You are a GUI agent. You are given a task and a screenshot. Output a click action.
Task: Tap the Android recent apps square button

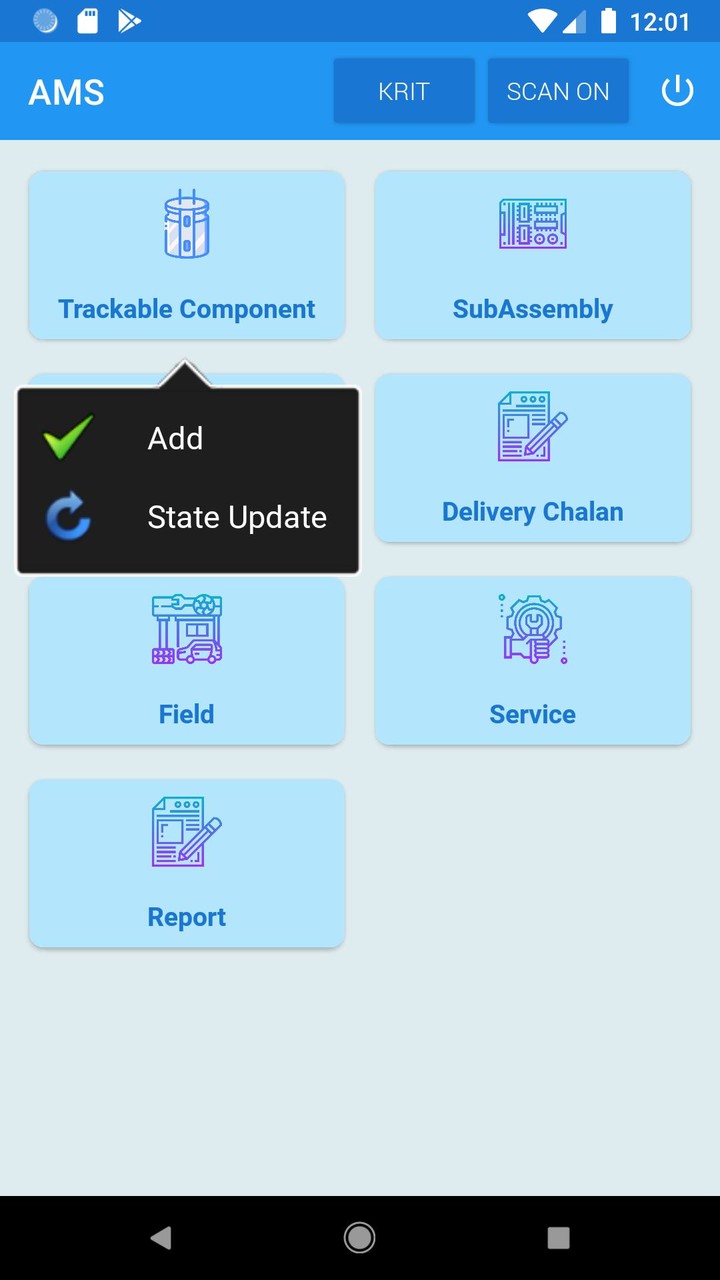(x=558, y=1237)
